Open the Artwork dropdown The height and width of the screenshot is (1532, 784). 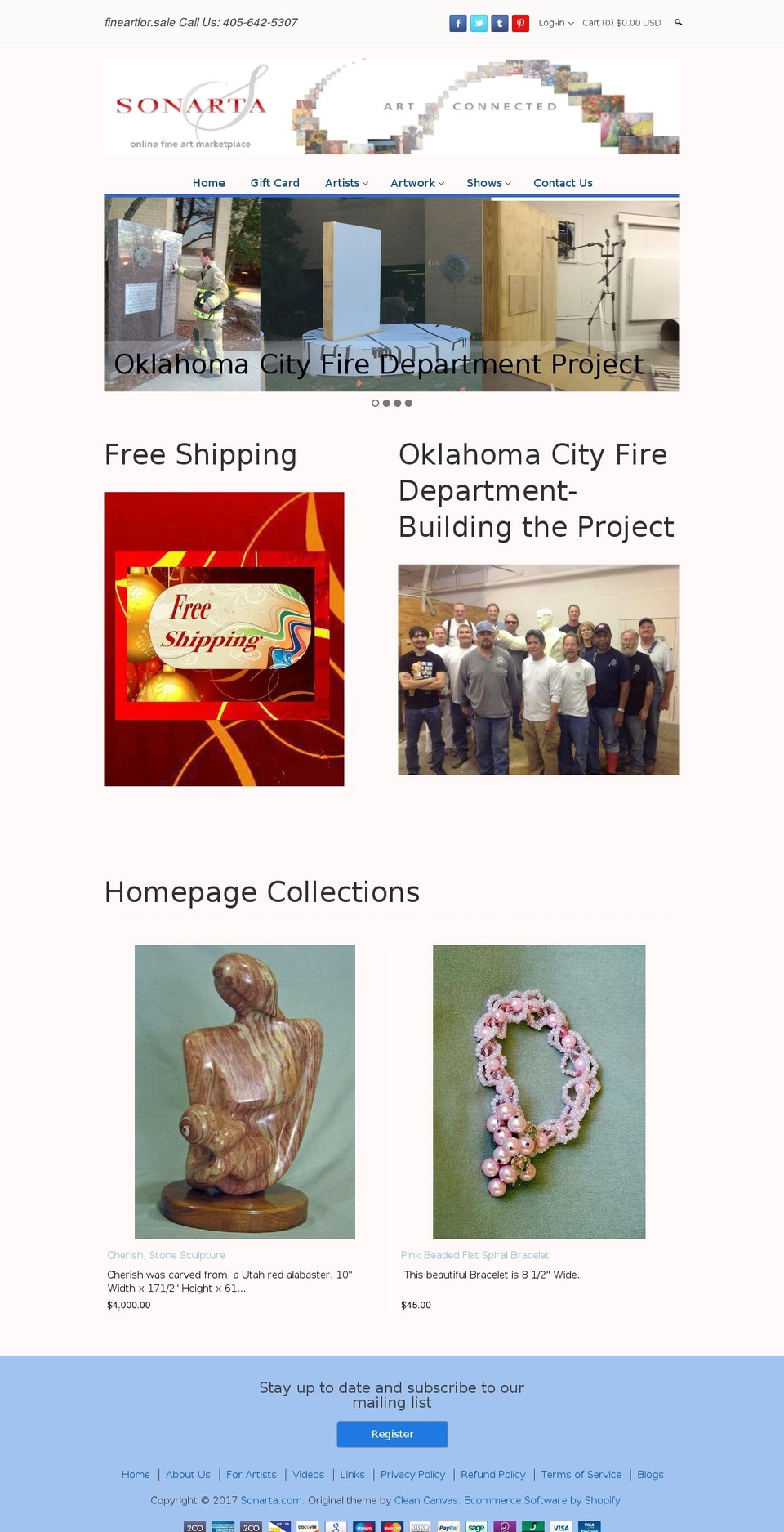point(416,183)
